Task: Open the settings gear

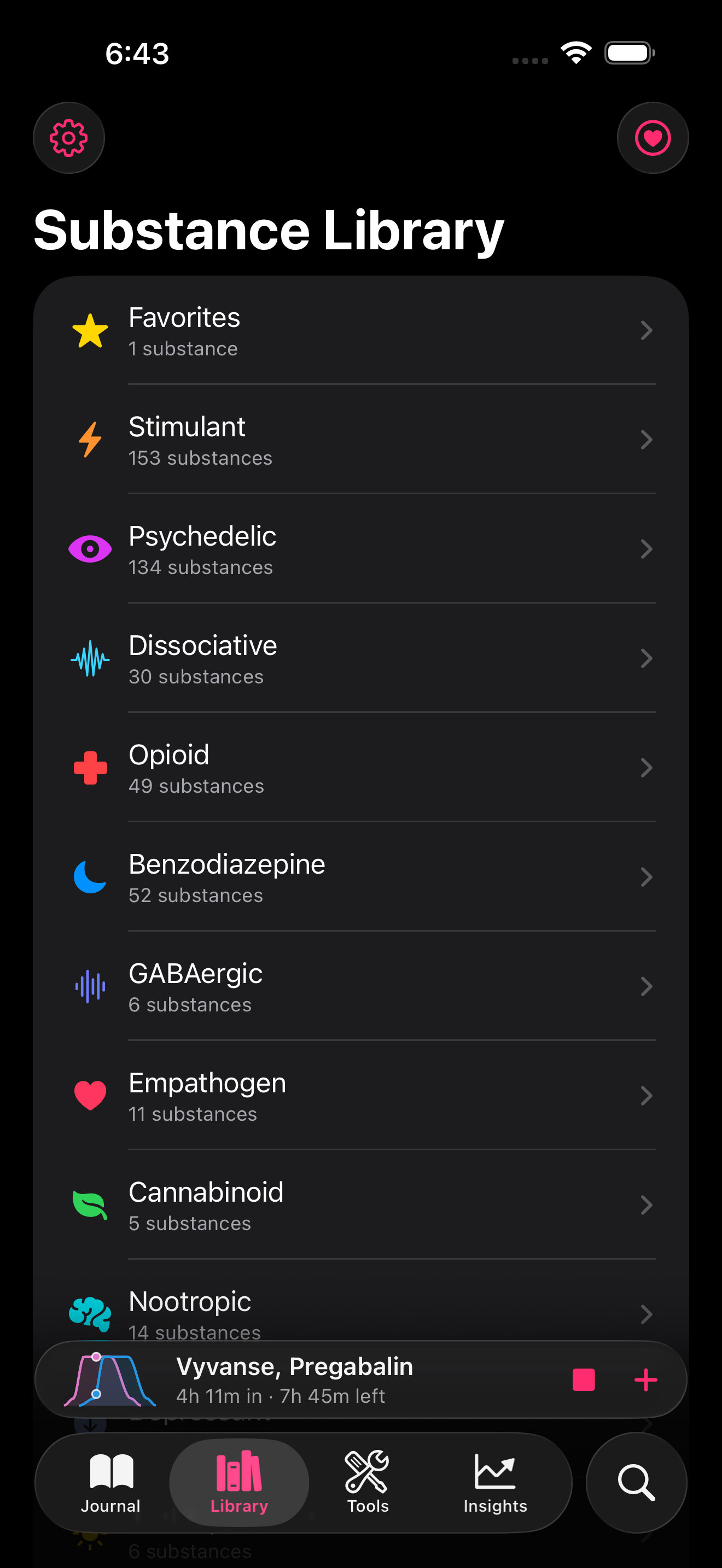Action: [69, 138]
